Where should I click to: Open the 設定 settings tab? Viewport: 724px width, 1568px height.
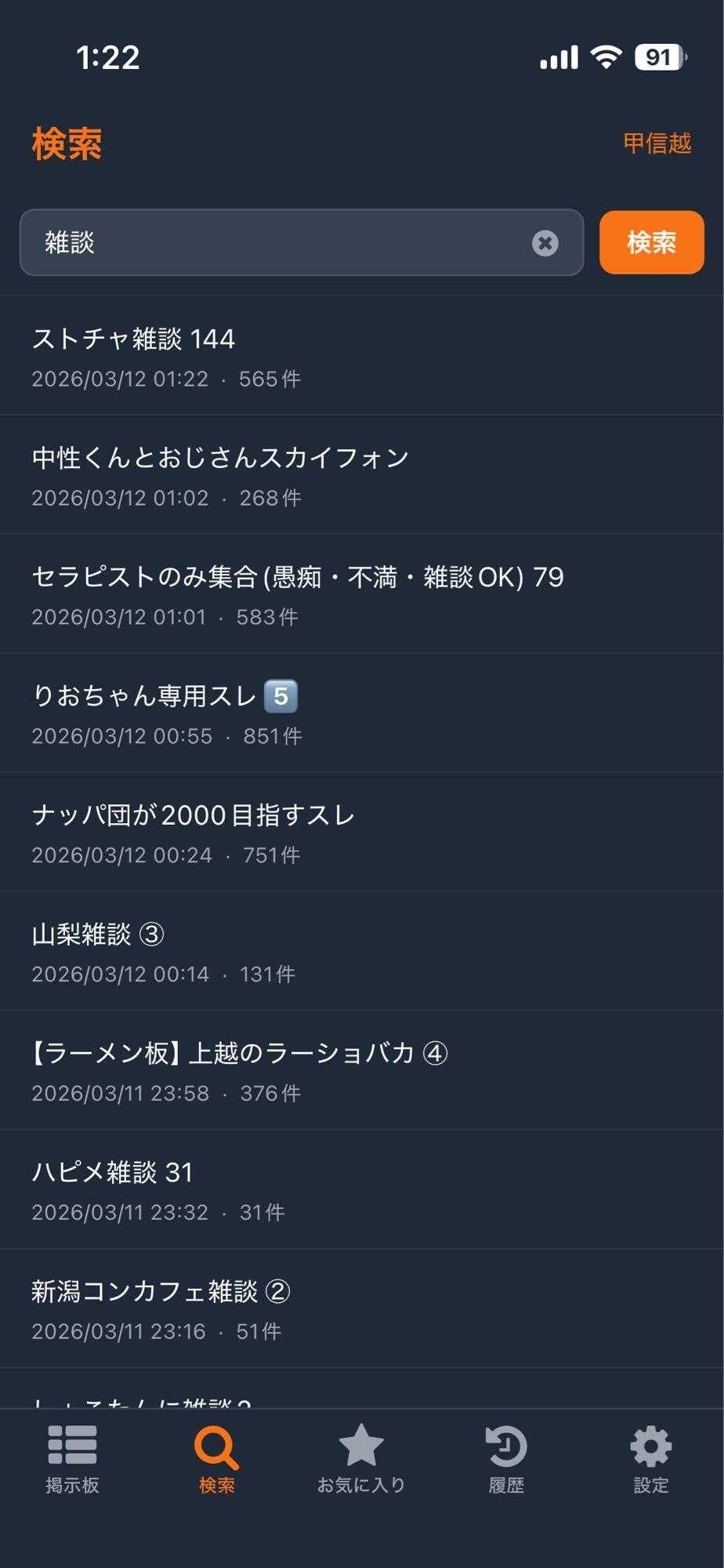tap(651, 1460)
